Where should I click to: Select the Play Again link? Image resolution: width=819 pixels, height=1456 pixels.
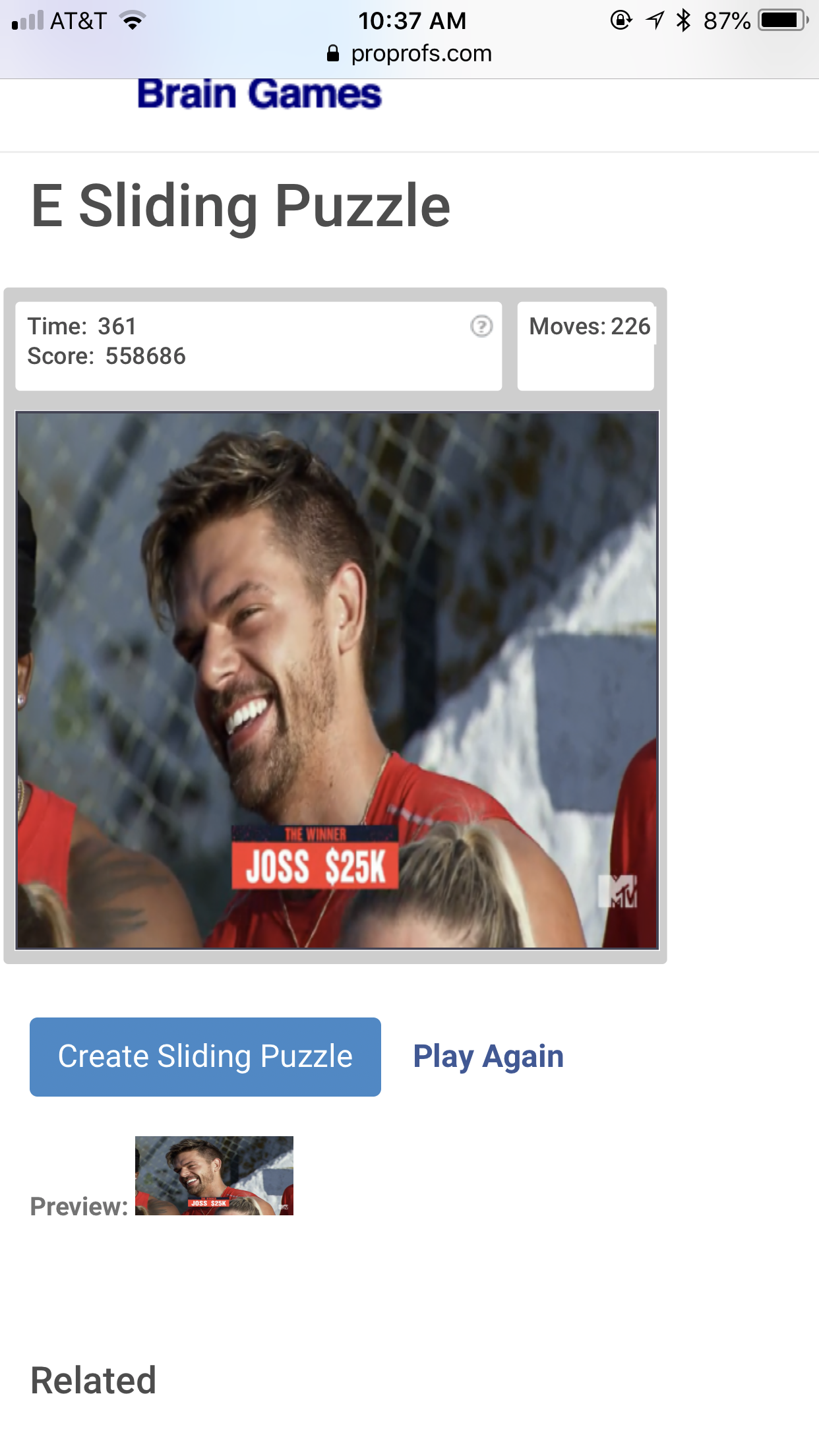tap(488, 1056)
